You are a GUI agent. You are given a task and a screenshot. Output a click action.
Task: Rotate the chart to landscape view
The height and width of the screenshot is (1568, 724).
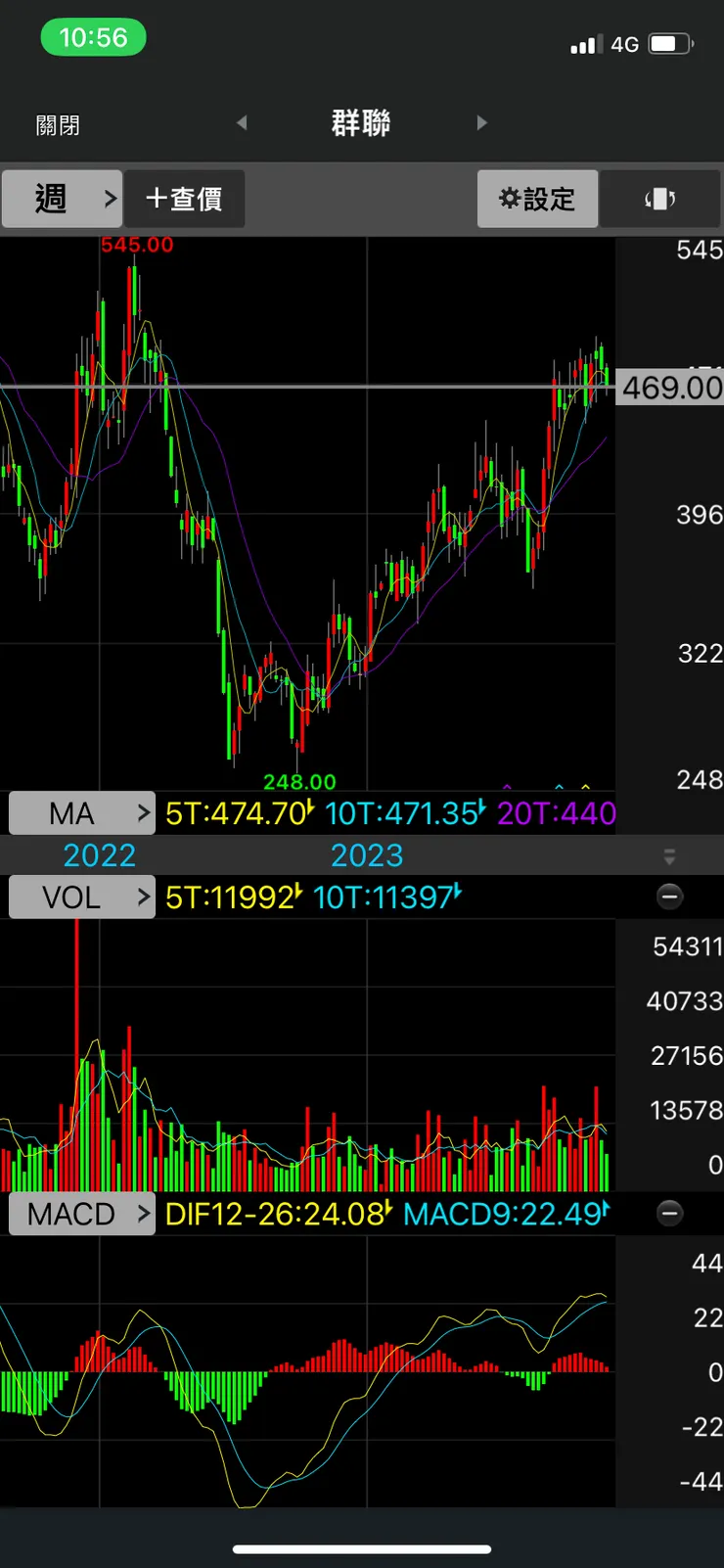[x=660, y=199]
